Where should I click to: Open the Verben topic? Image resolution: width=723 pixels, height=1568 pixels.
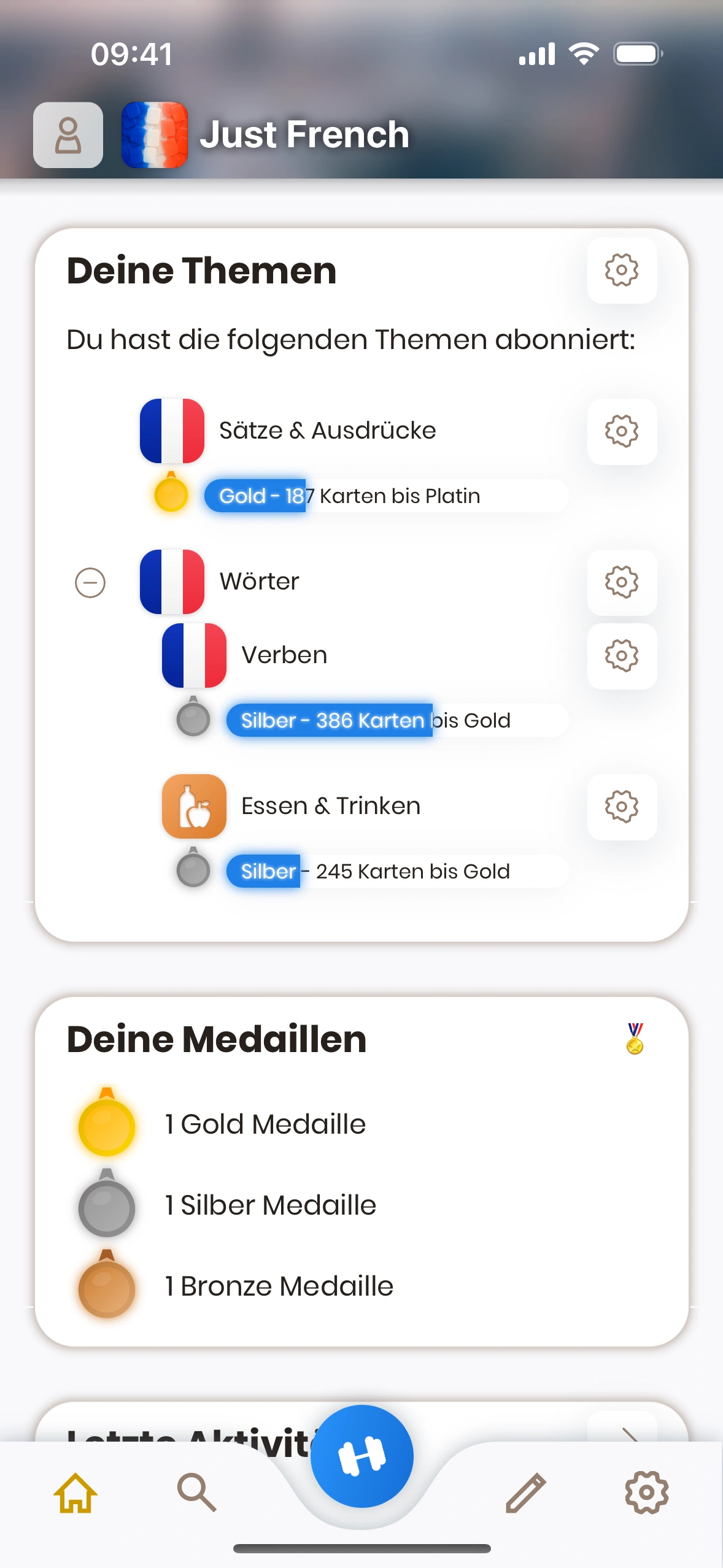pyautogui.click(x=284, y=656)
